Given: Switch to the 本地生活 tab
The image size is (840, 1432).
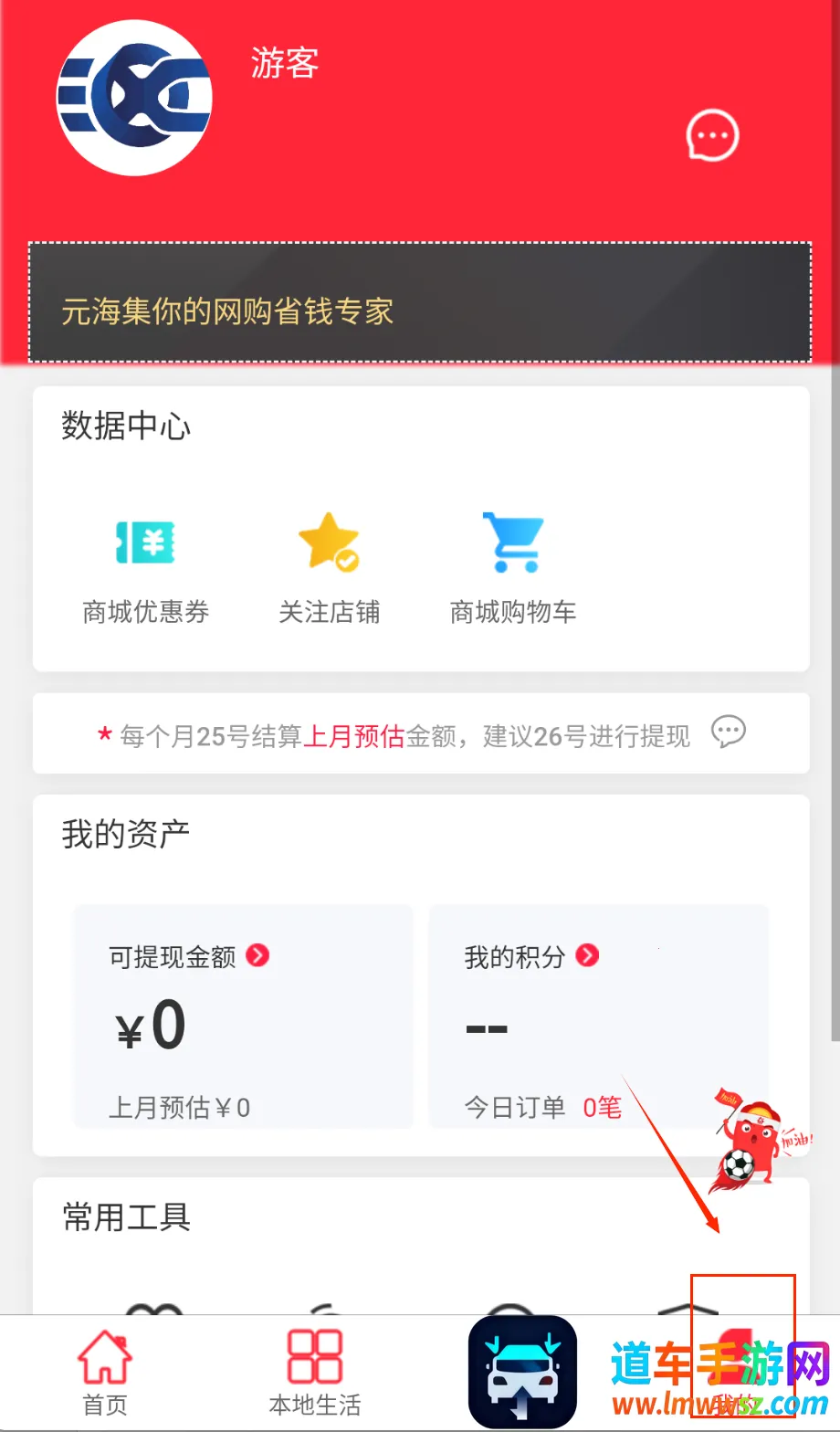Looking at the screenshot, I should [x=314, y=1374].
